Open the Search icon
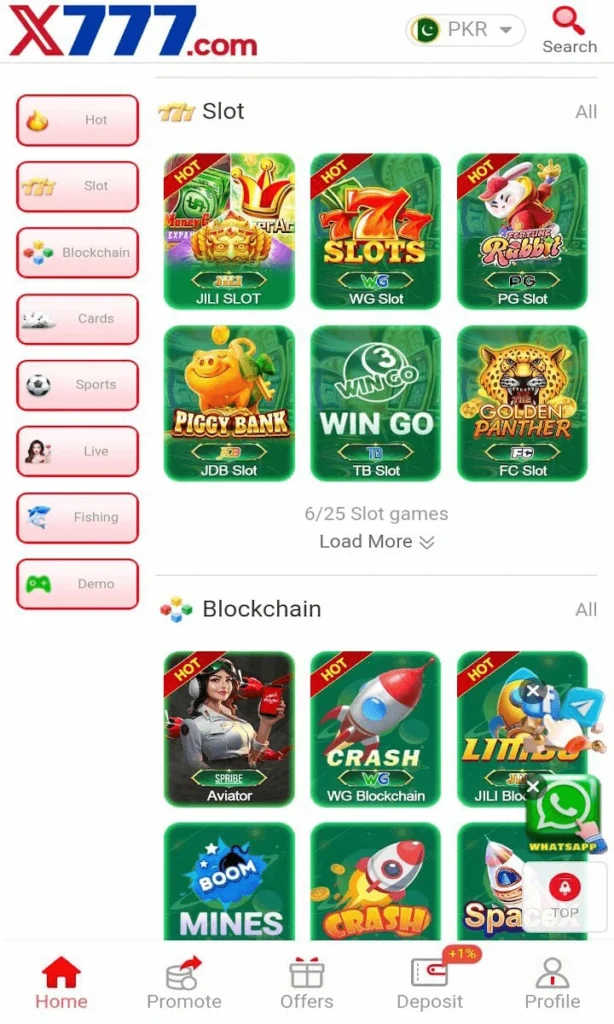The height and width of the screenshot is (1024, 614). 569,29
